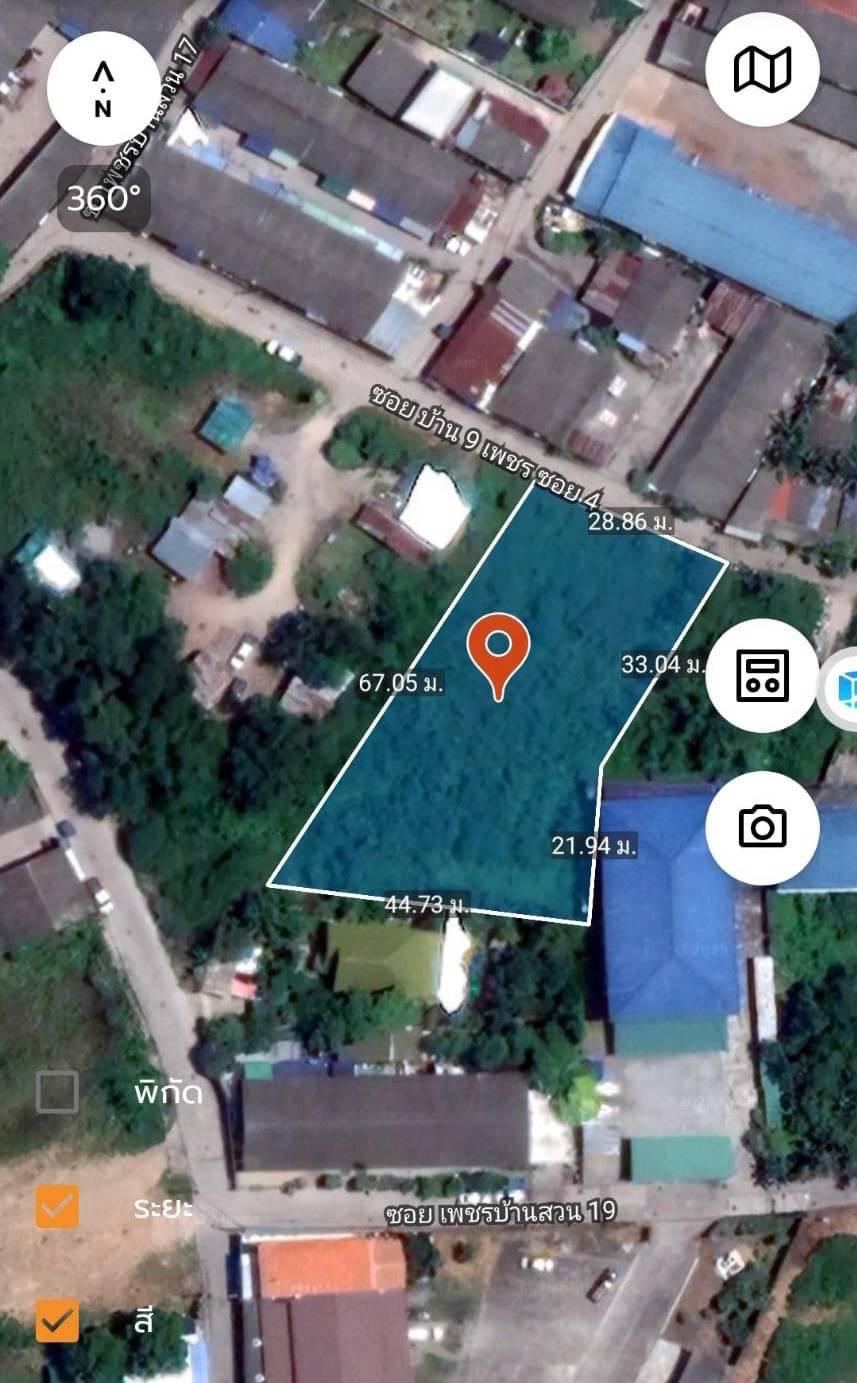Open the 3D cube button

[840, 689]
